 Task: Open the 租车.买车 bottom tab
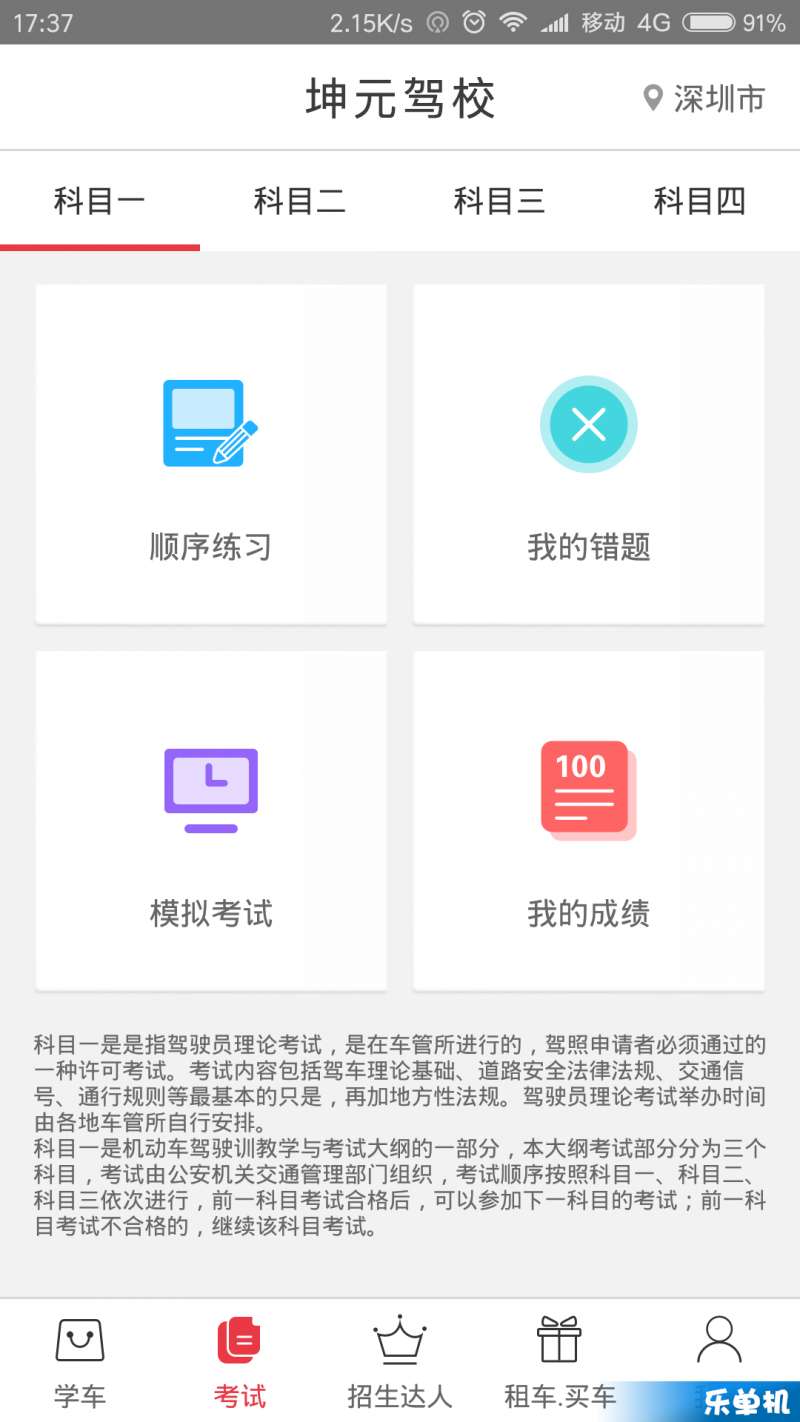tap(560, 1361)
